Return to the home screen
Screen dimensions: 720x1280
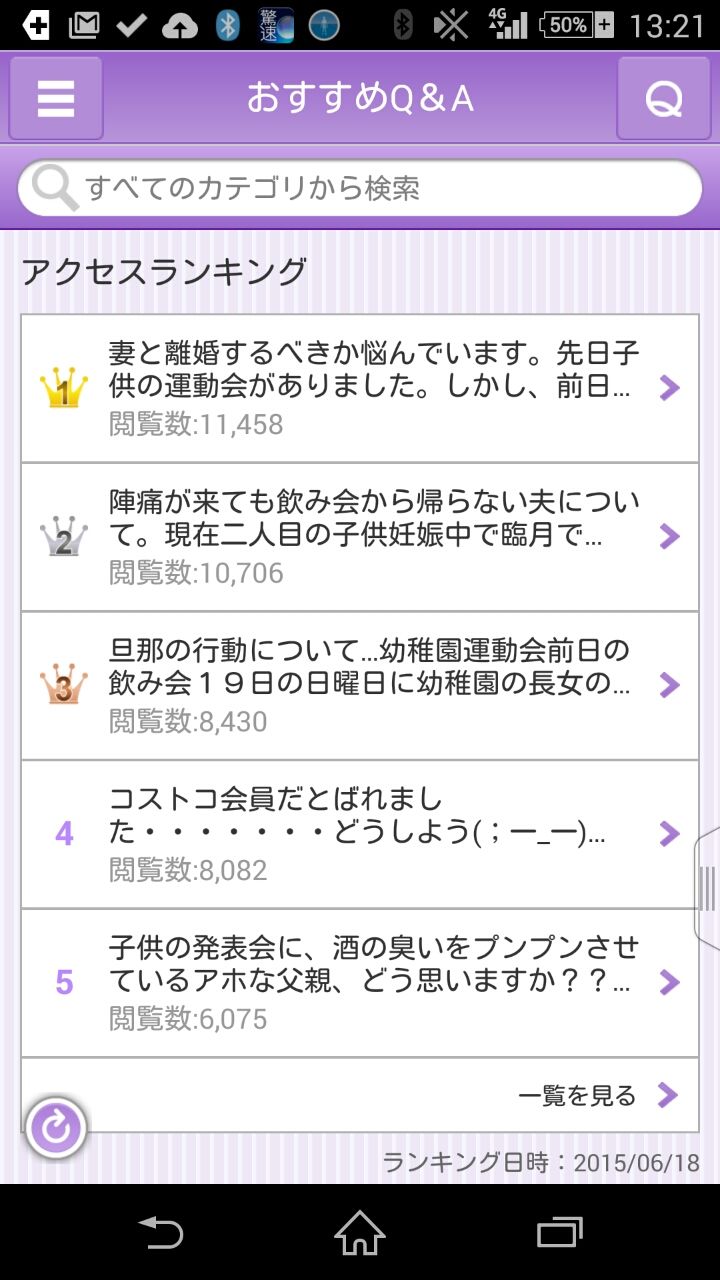(360, 1232)
